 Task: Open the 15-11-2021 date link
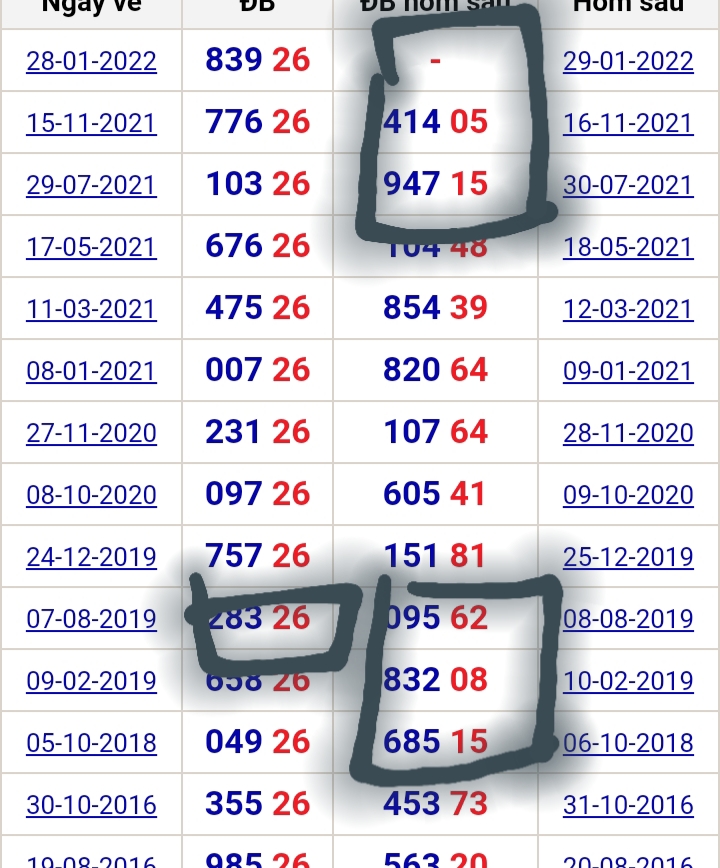91,123
